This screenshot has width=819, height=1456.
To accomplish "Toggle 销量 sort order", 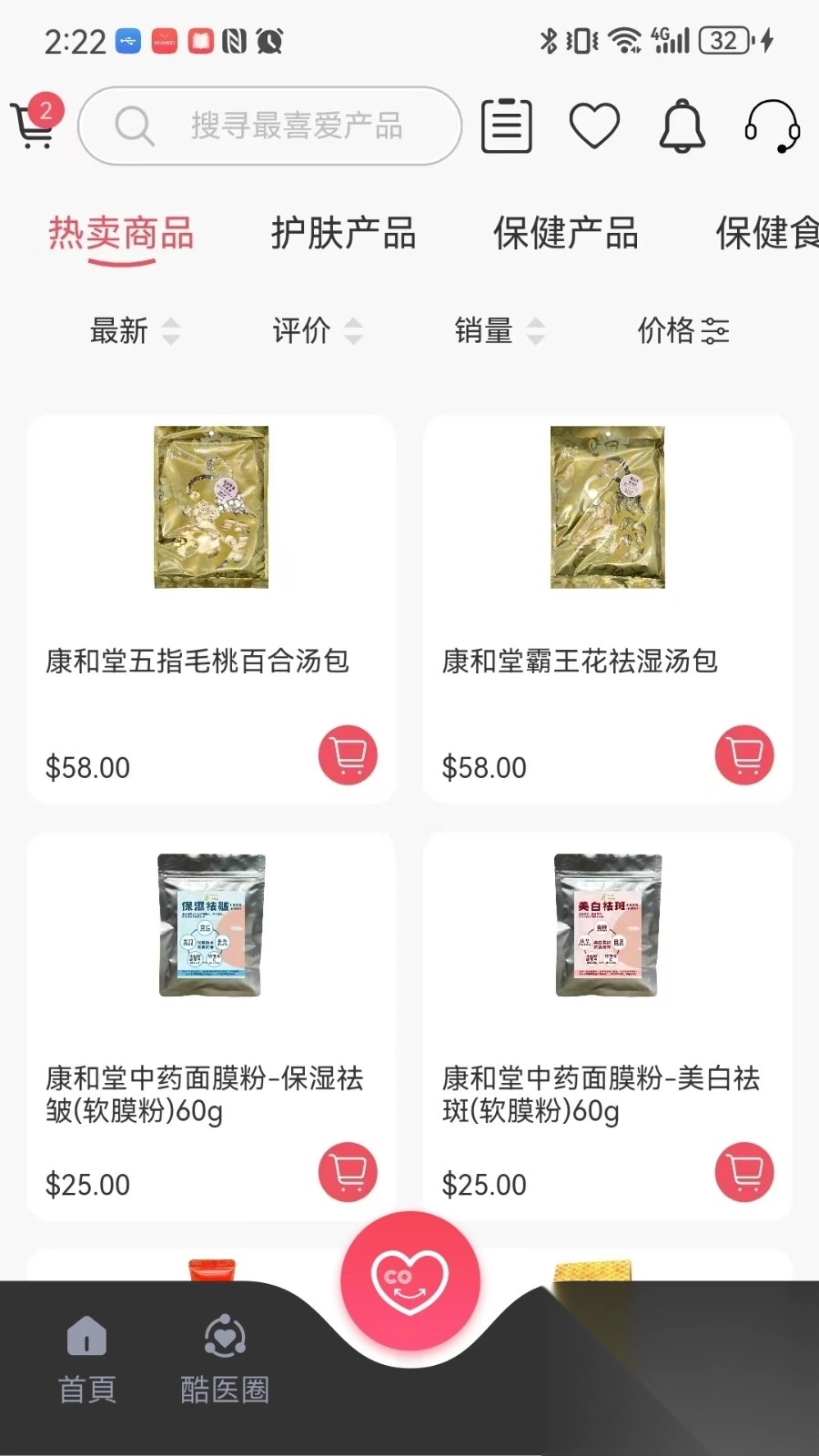I will [x=483, y=332].
